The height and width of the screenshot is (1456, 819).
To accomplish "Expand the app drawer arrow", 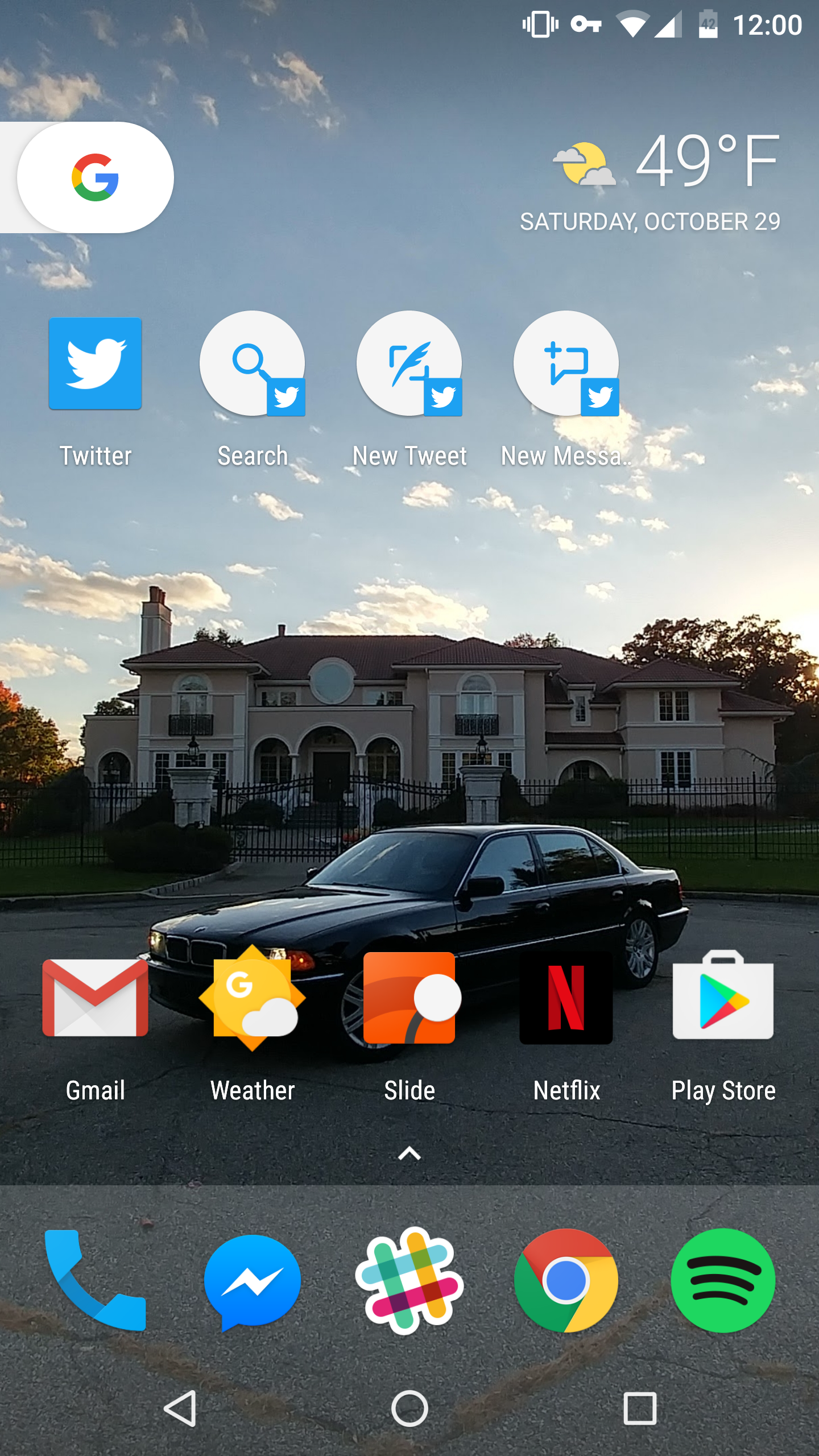I will pyautogui.click(x=409, y=1154).
